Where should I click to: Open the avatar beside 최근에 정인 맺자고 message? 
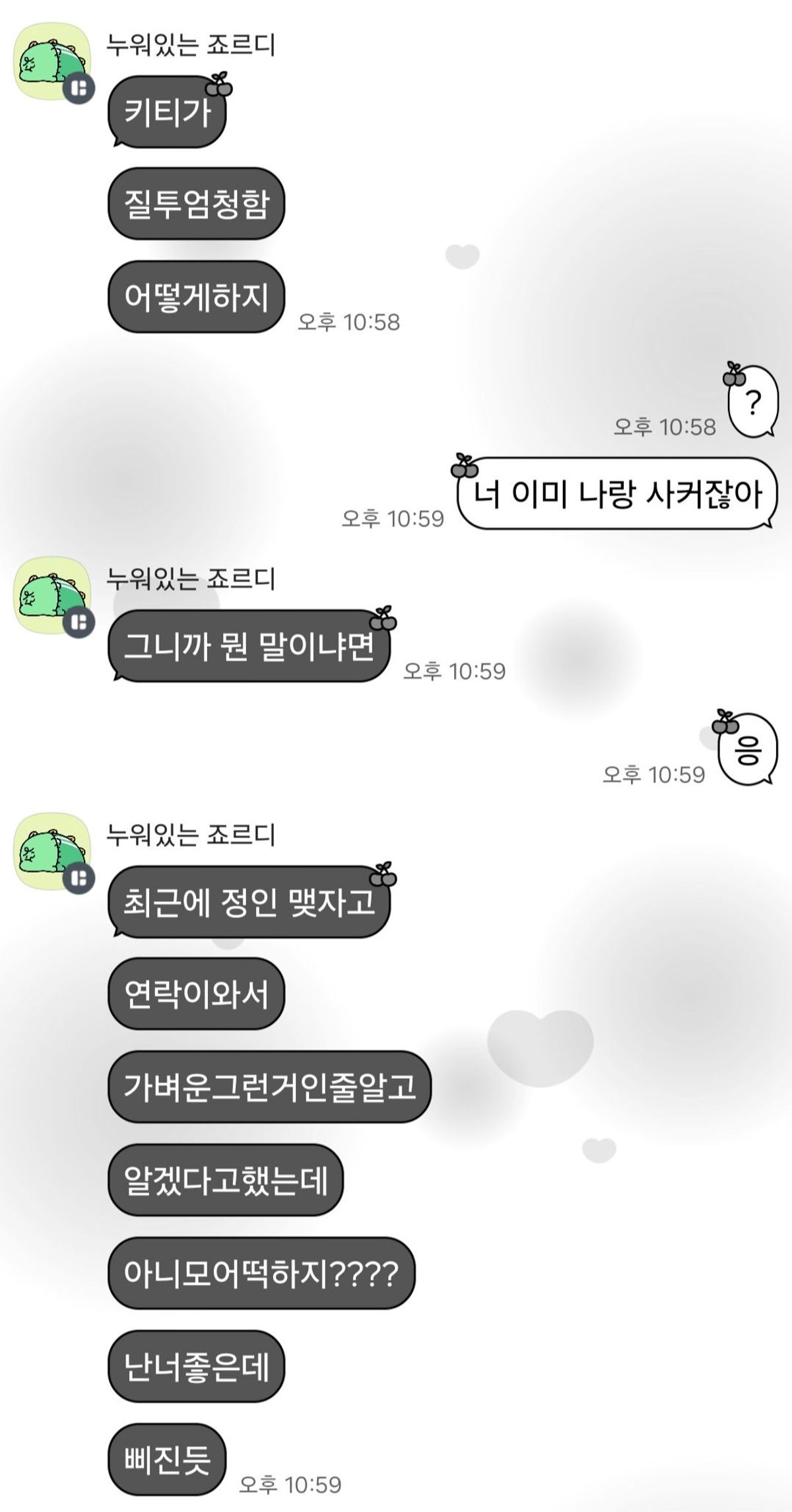point(51,852)
